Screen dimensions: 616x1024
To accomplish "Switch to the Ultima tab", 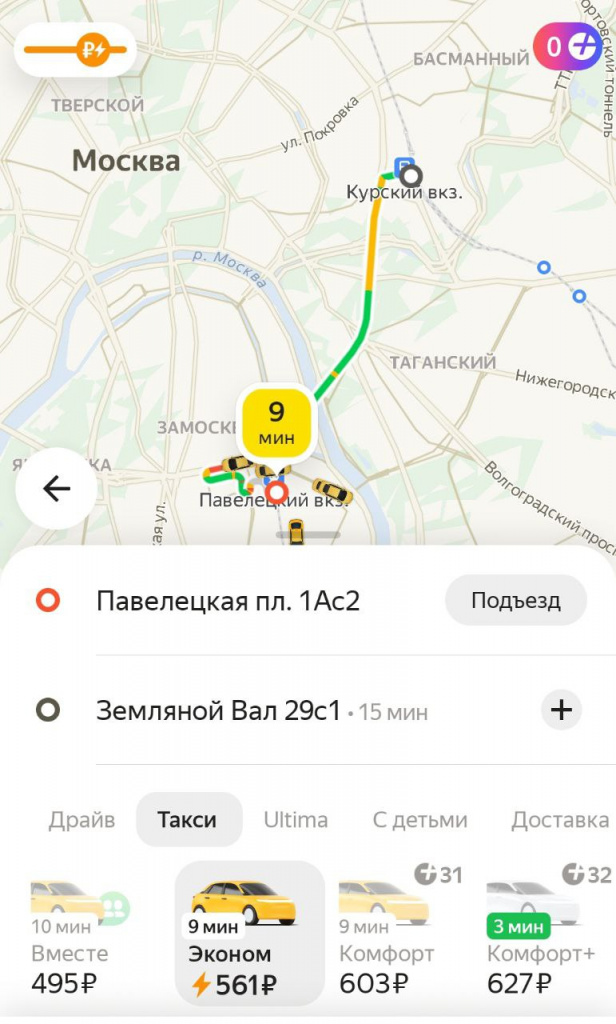I will (x=295, y=820).
